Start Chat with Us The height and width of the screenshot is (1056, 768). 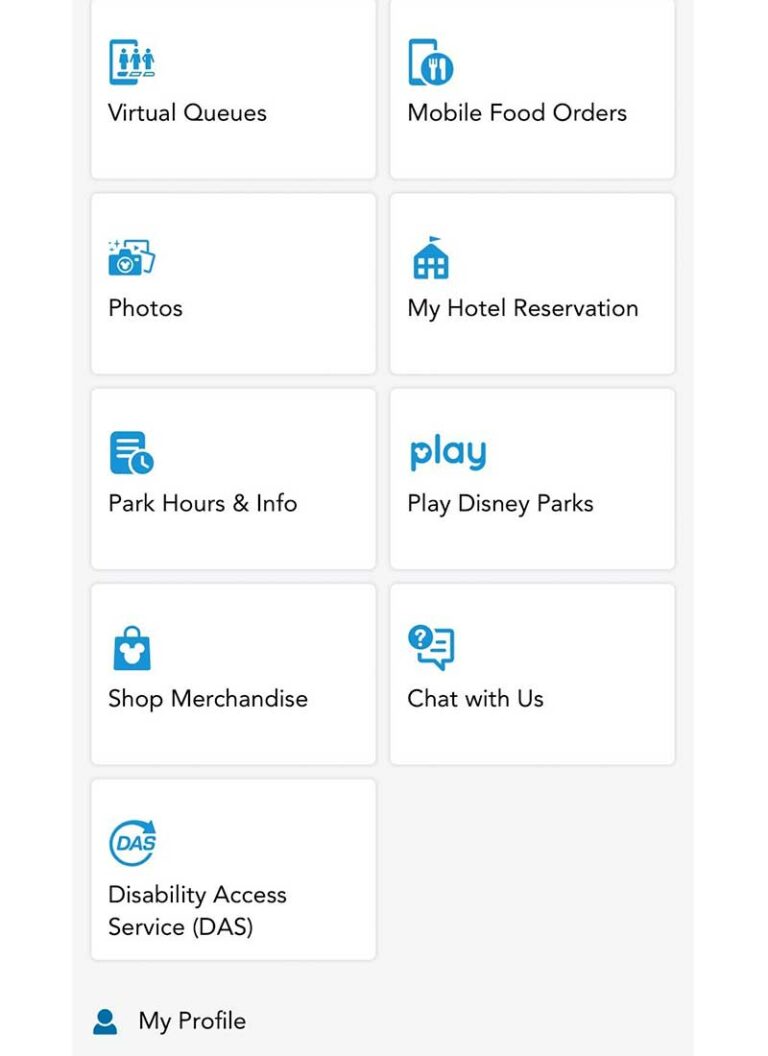point(532,673)
